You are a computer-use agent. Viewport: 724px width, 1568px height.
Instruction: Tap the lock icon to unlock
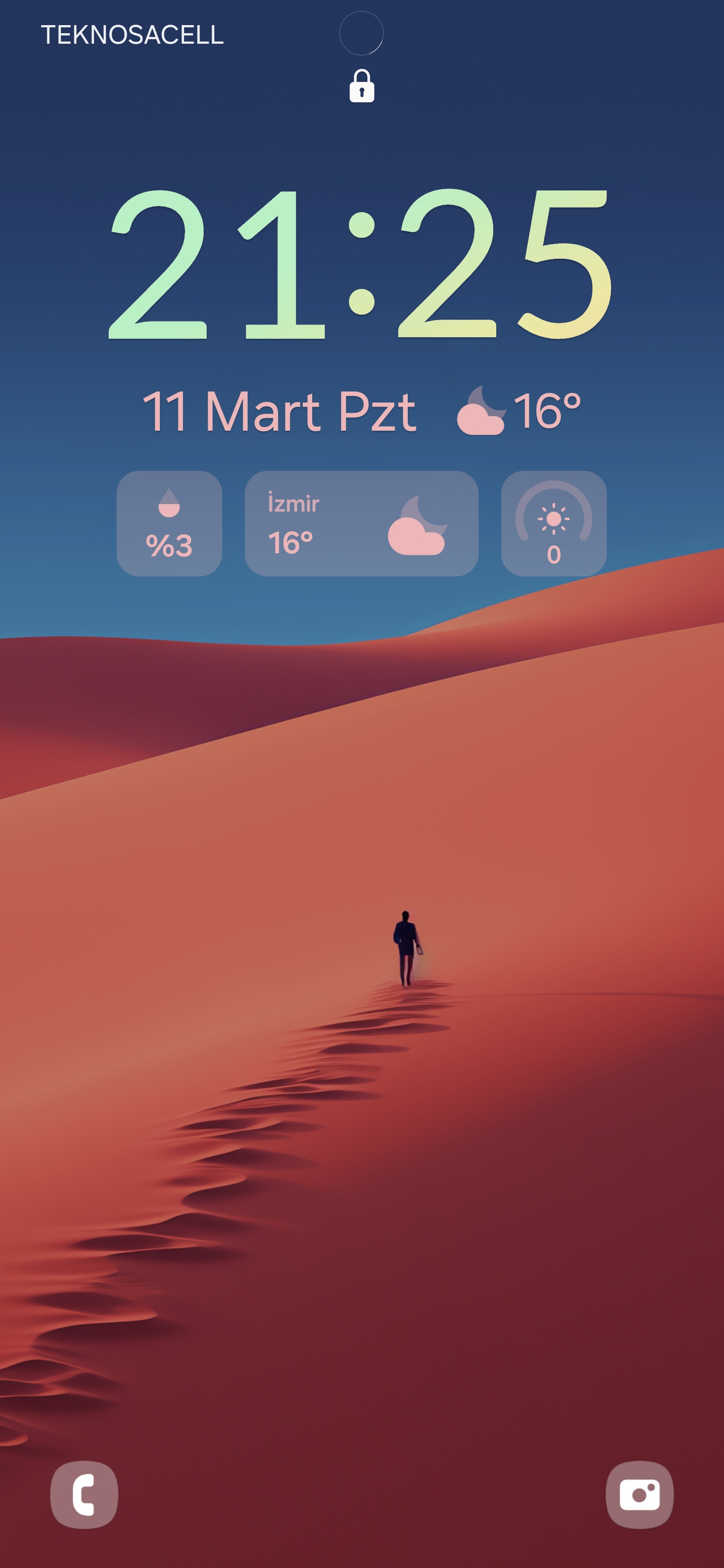tap(361, 86)
